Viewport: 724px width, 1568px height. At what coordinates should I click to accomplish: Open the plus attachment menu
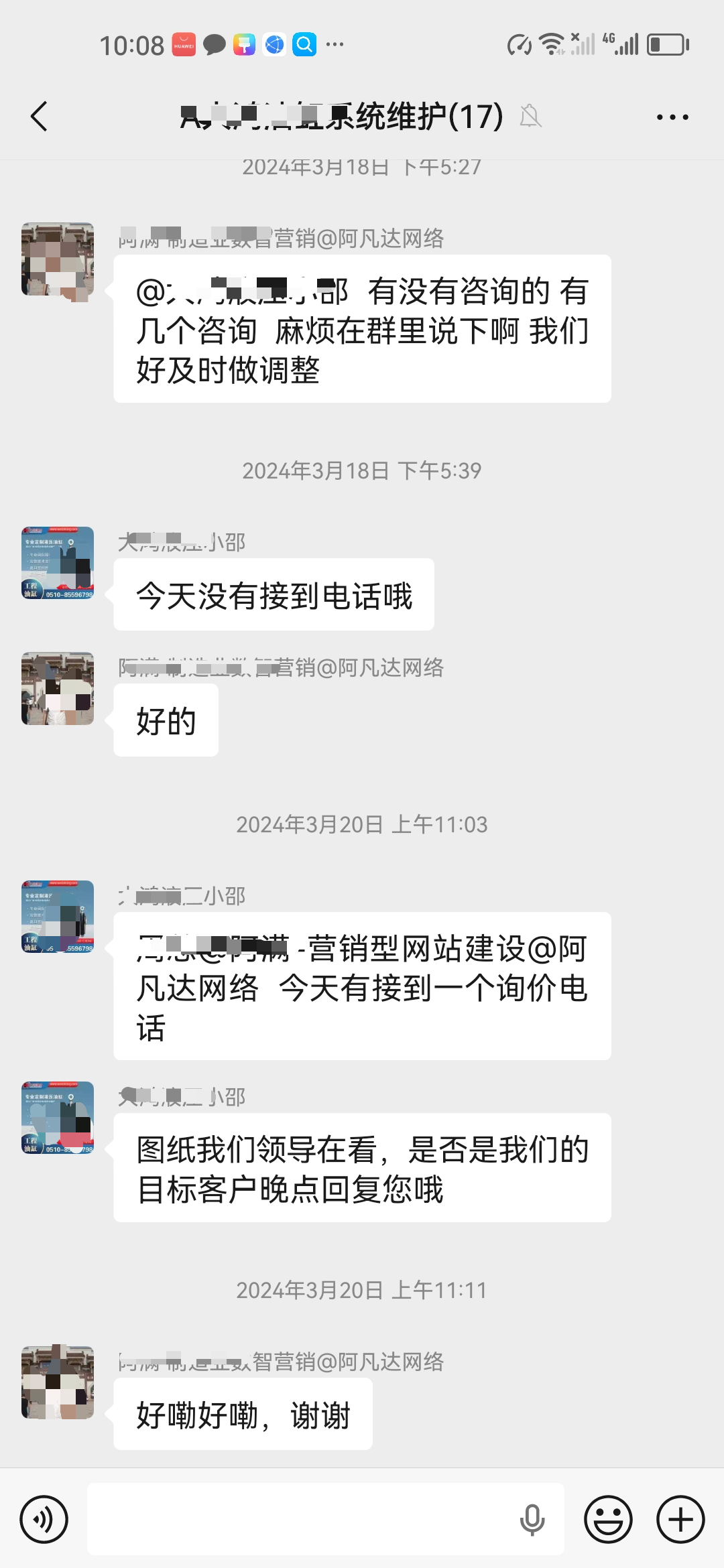tap(680, 1519)
